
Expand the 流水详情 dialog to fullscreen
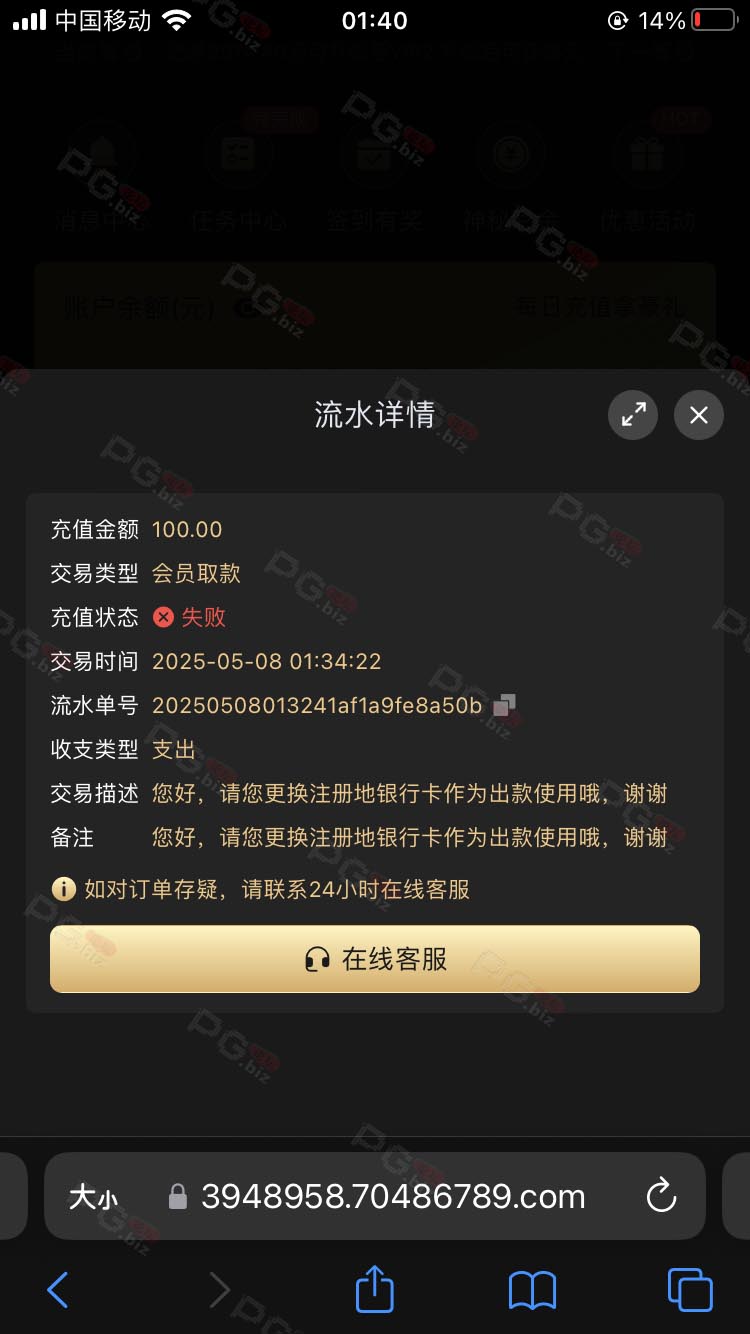click(x=633, y=415)
